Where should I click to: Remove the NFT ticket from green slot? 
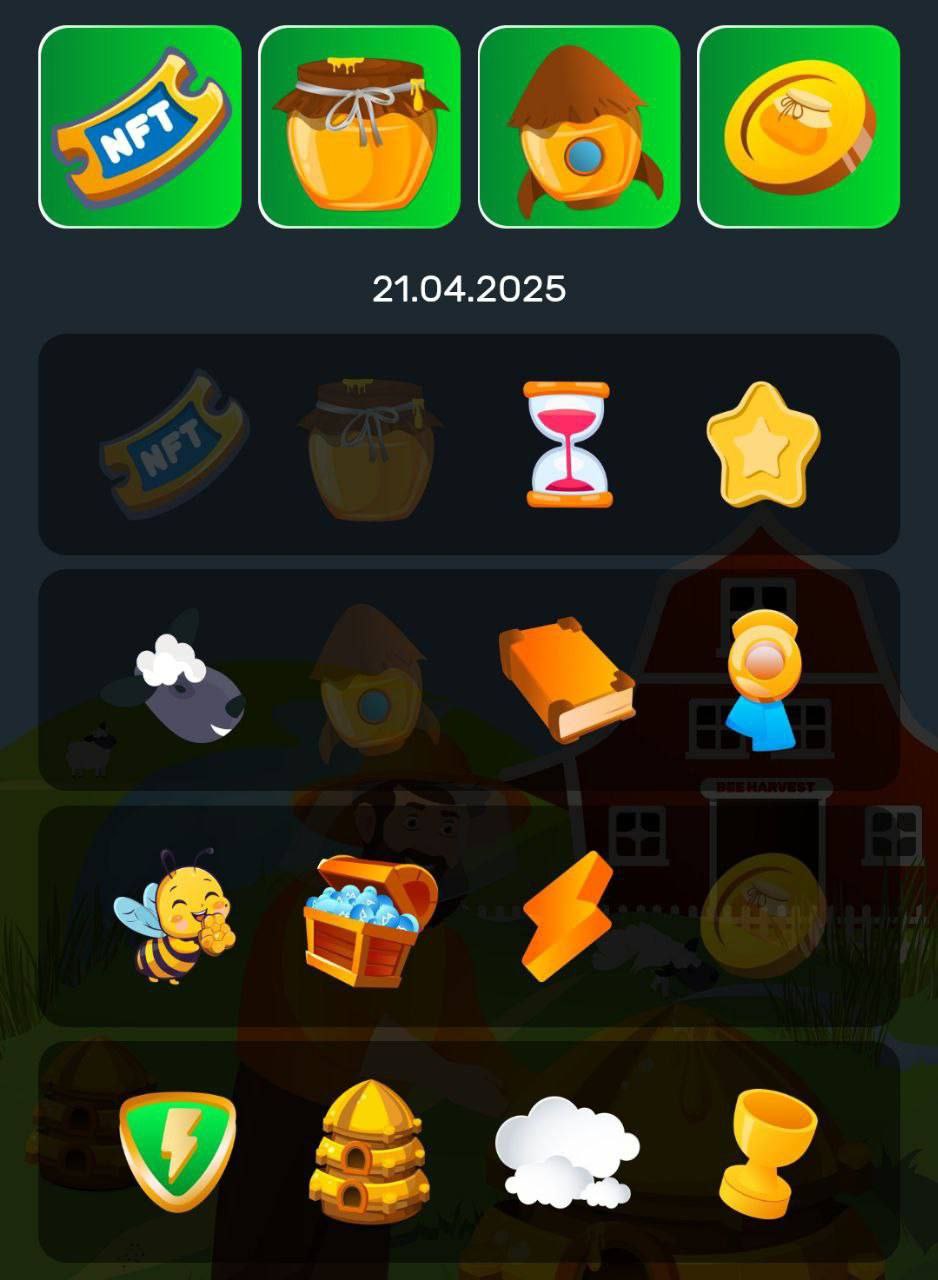(x=140, y=127)
